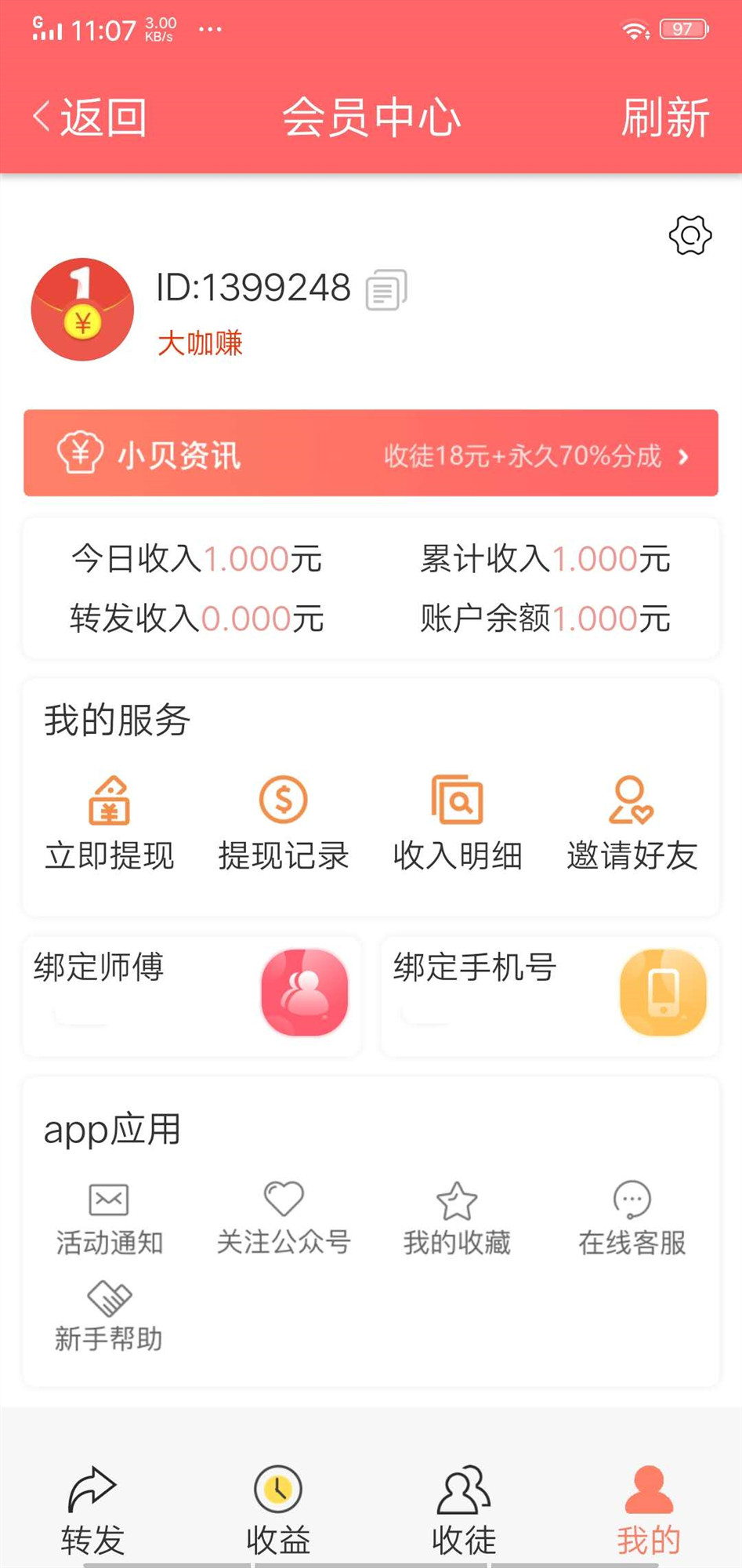Tap the 绑定手机号 phone icon
The width and height of the screenshot is (742, 1568).
click(663, 993)
